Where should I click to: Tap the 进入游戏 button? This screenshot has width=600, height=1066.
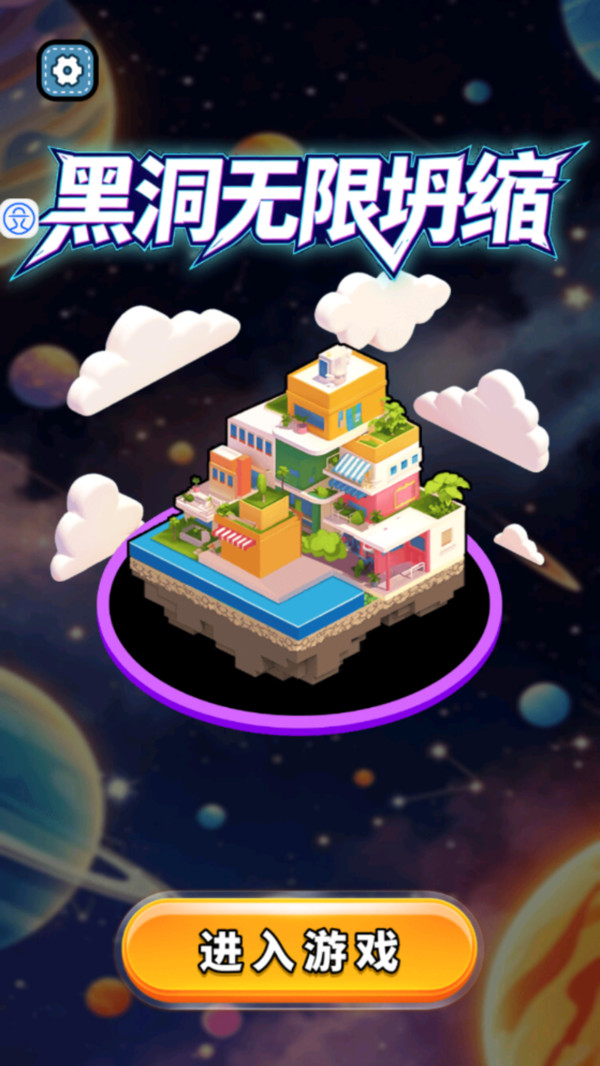299,949
